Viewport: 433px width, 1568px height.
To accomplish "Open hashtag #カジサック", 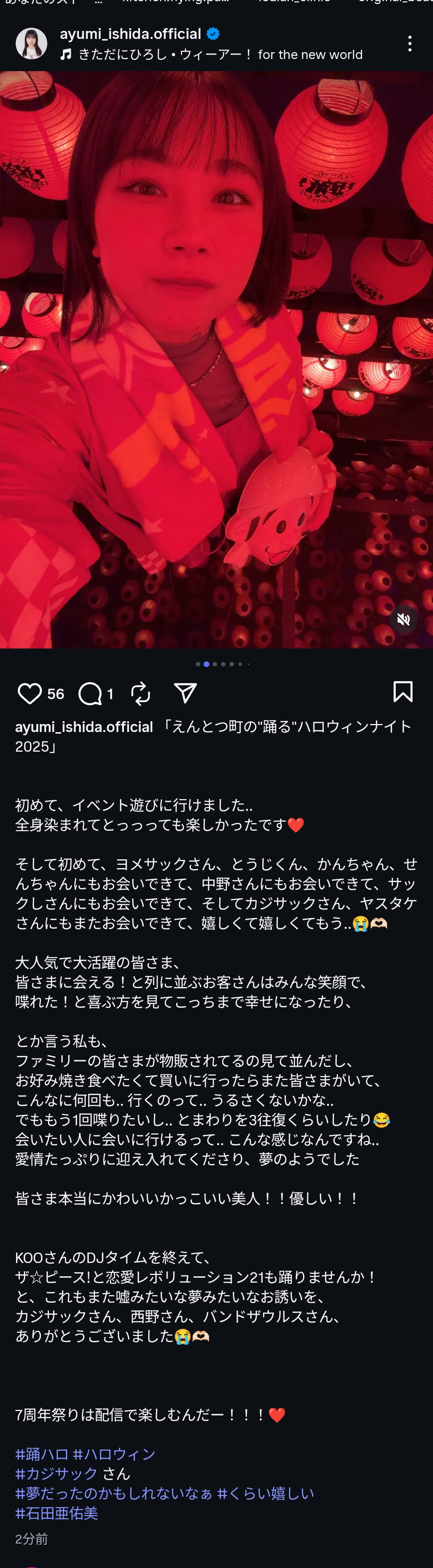I will point(56,1474).
